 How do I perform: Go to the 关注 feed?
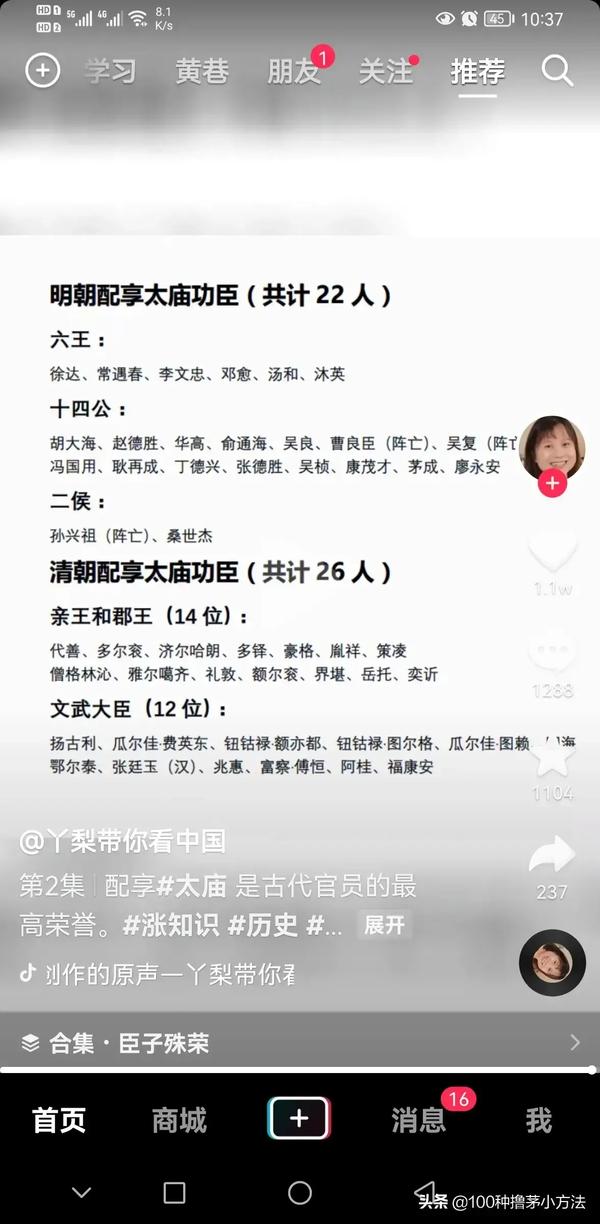[385, 71]
